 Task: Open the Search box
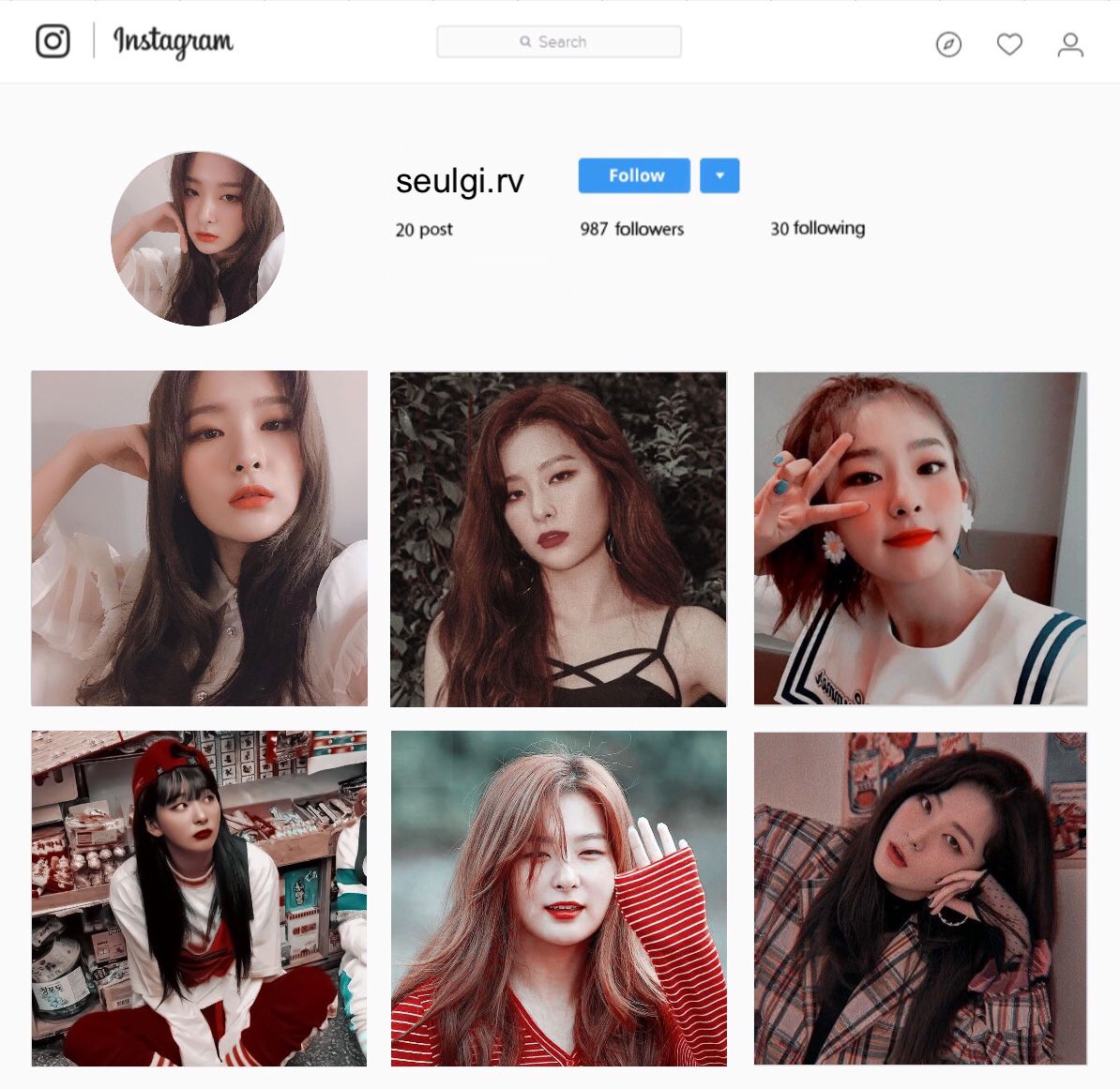(x=559, y=41)
